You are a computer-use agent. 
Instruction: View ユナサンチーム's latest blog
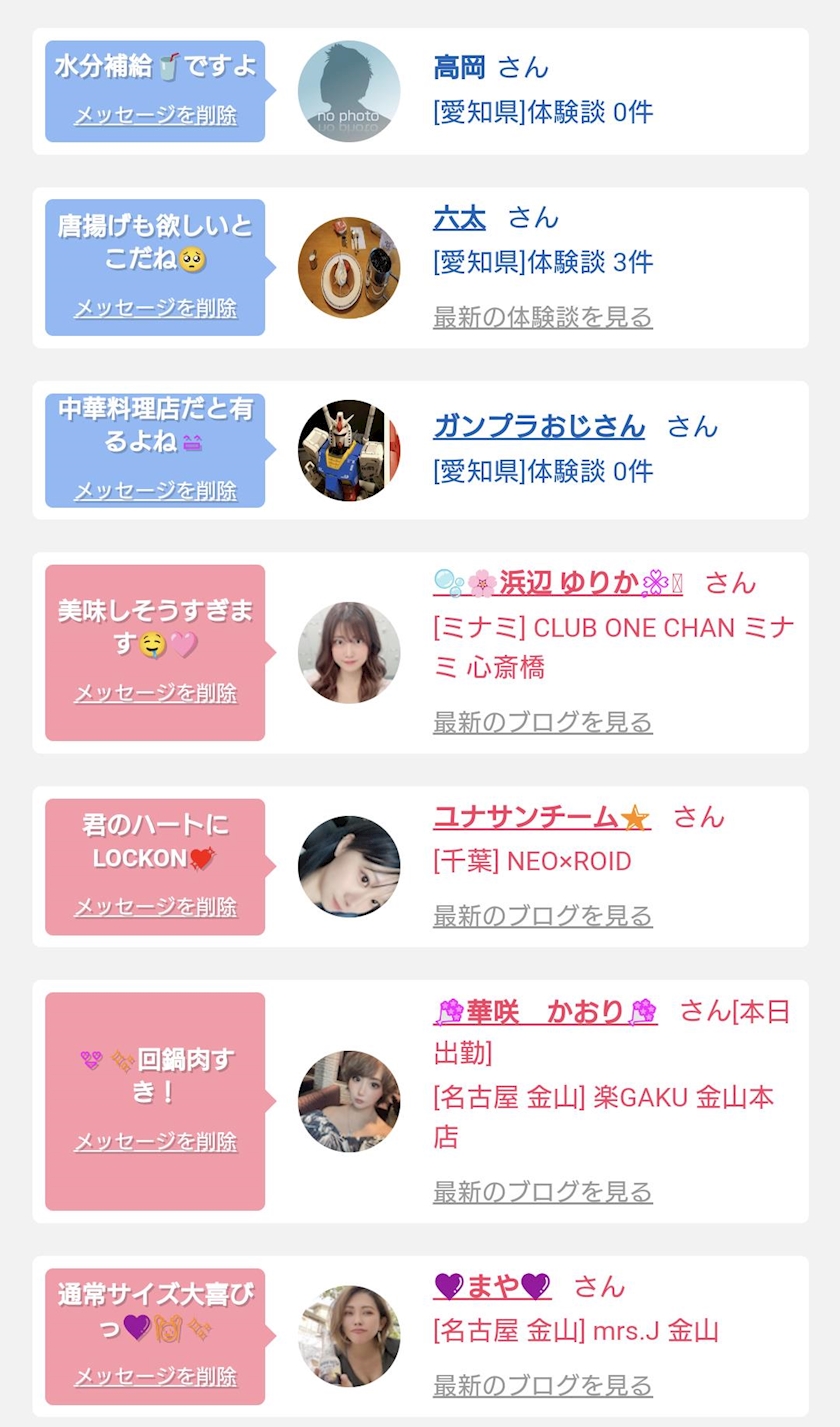(542, 915)
